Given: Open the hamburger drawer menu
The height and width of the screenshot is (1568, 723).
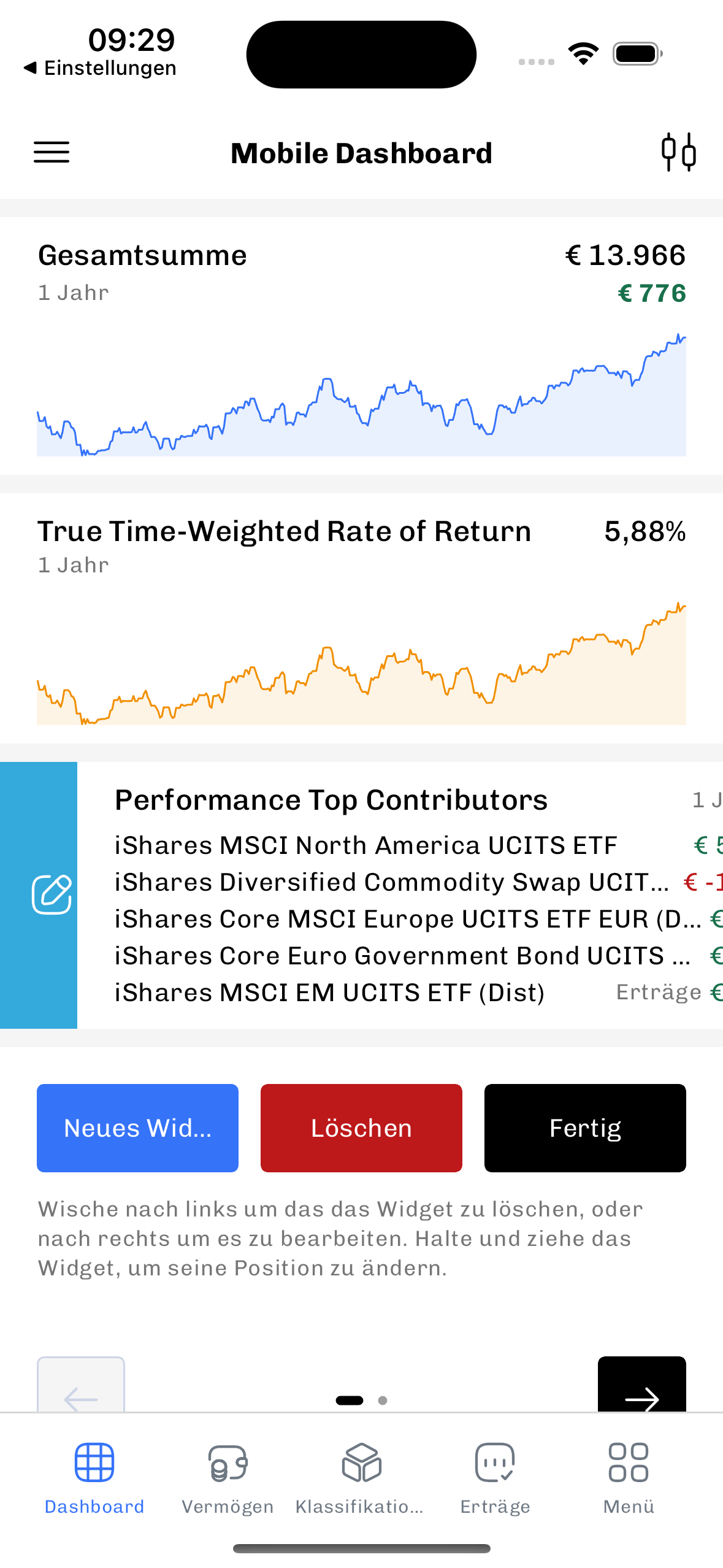Looking at the screenshot, I should [52, 152].
